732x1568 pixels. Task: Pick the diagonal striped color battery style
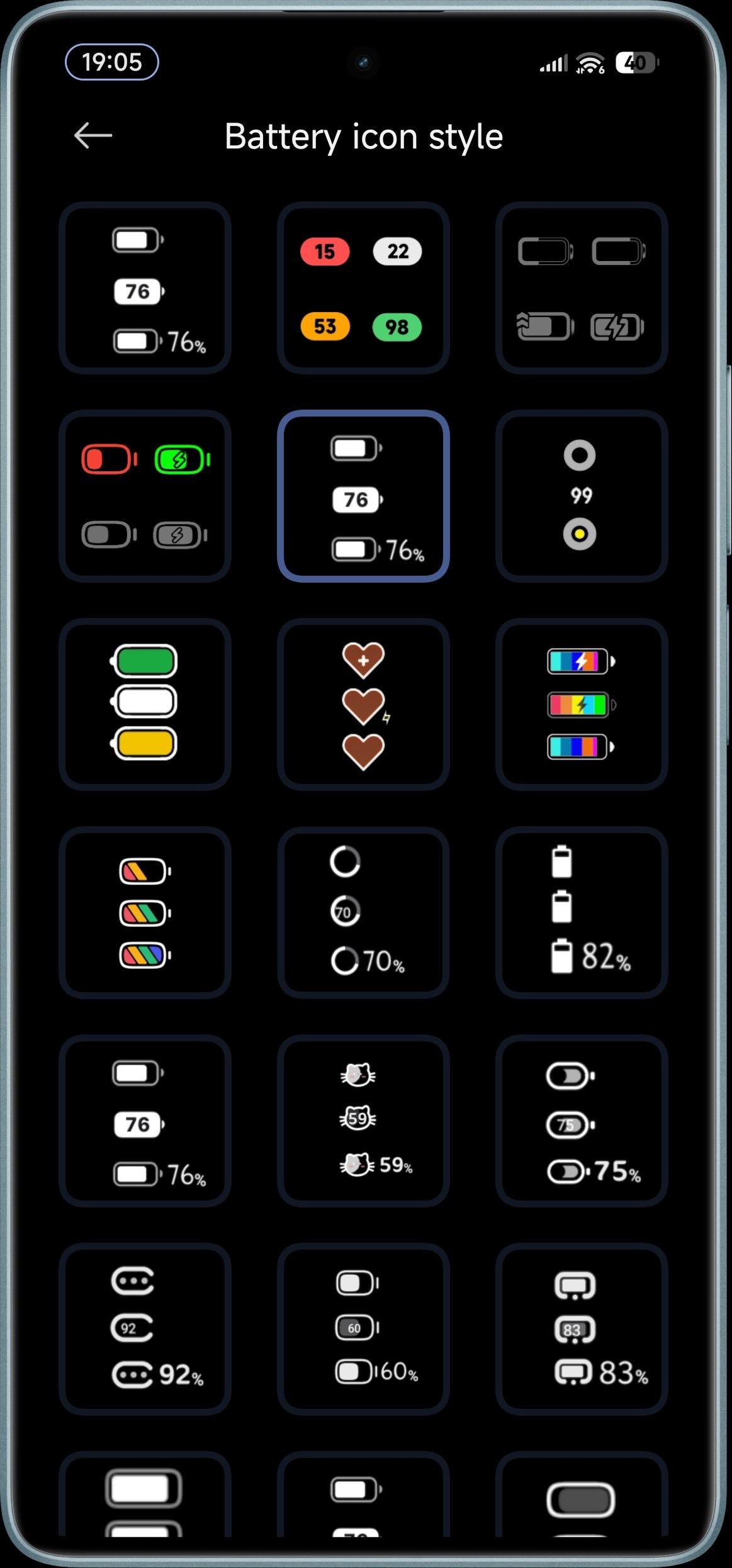145,912
